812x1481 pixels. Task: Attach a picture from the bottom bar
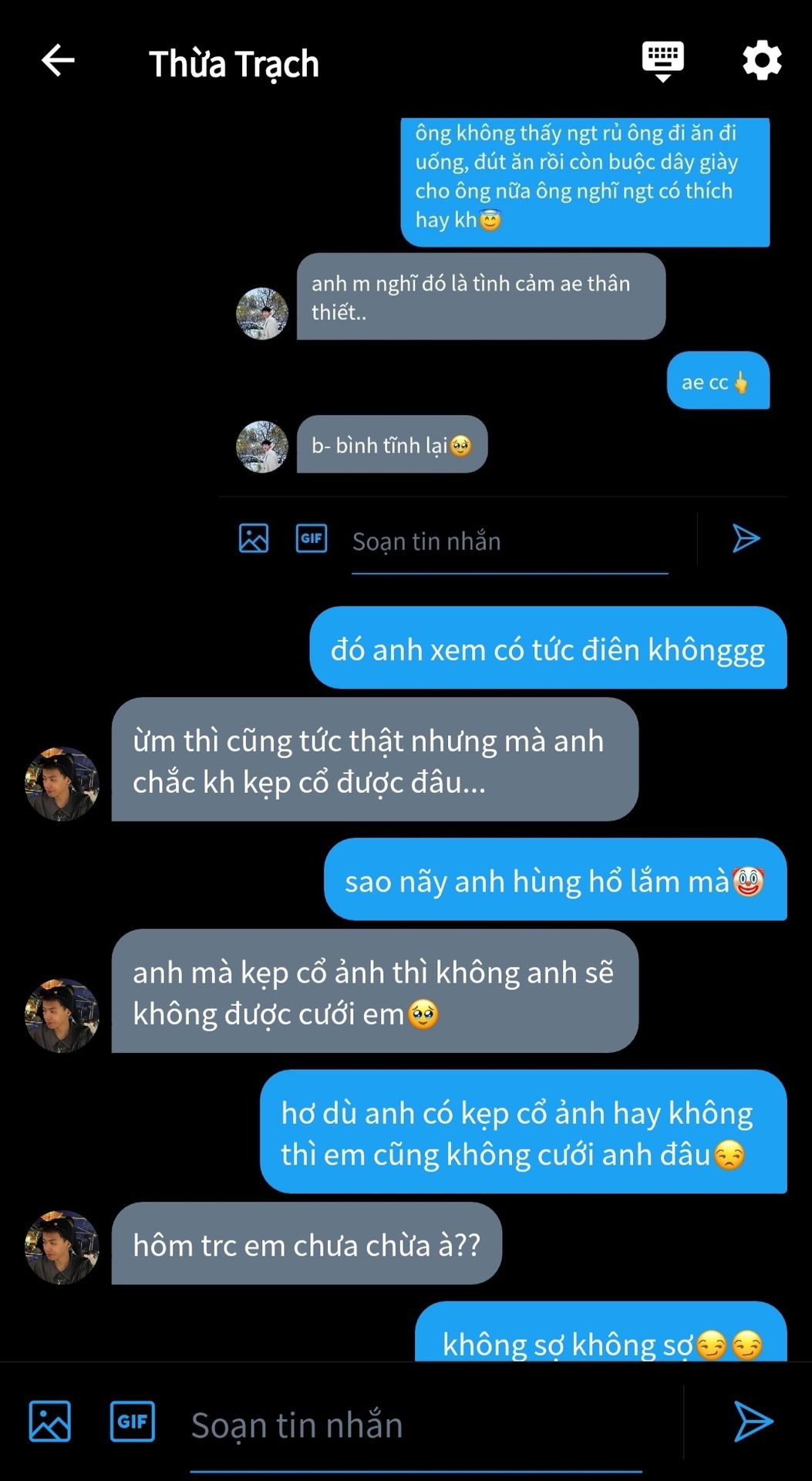pos(50,1421)
